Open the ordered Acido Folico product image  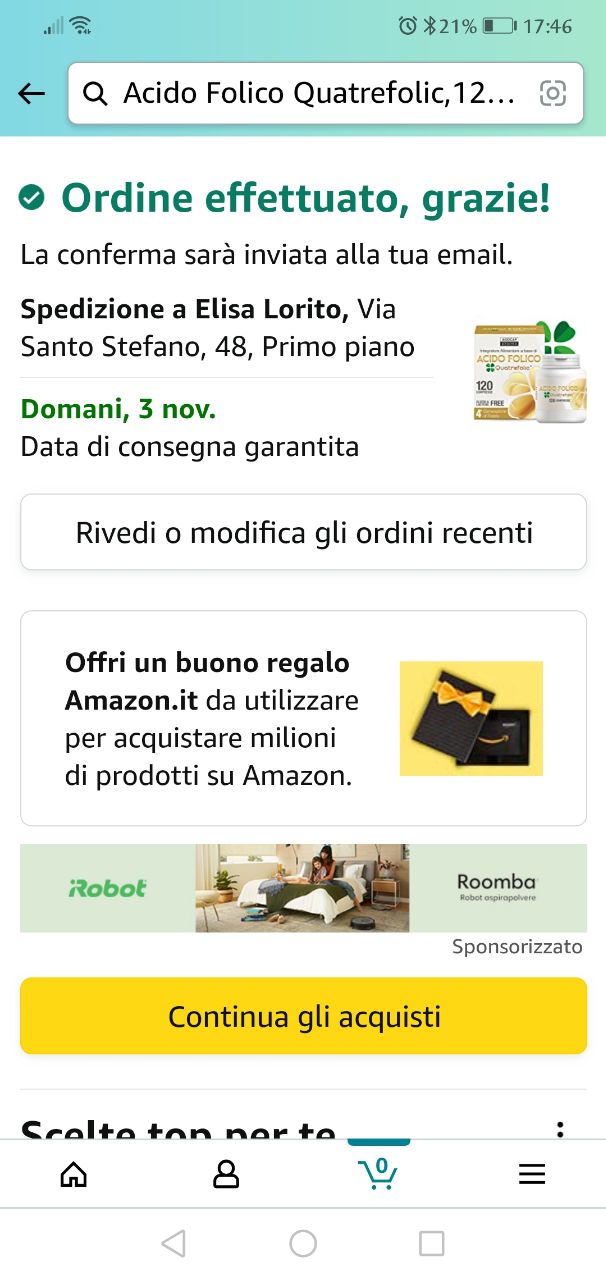[x=529, y=372]
